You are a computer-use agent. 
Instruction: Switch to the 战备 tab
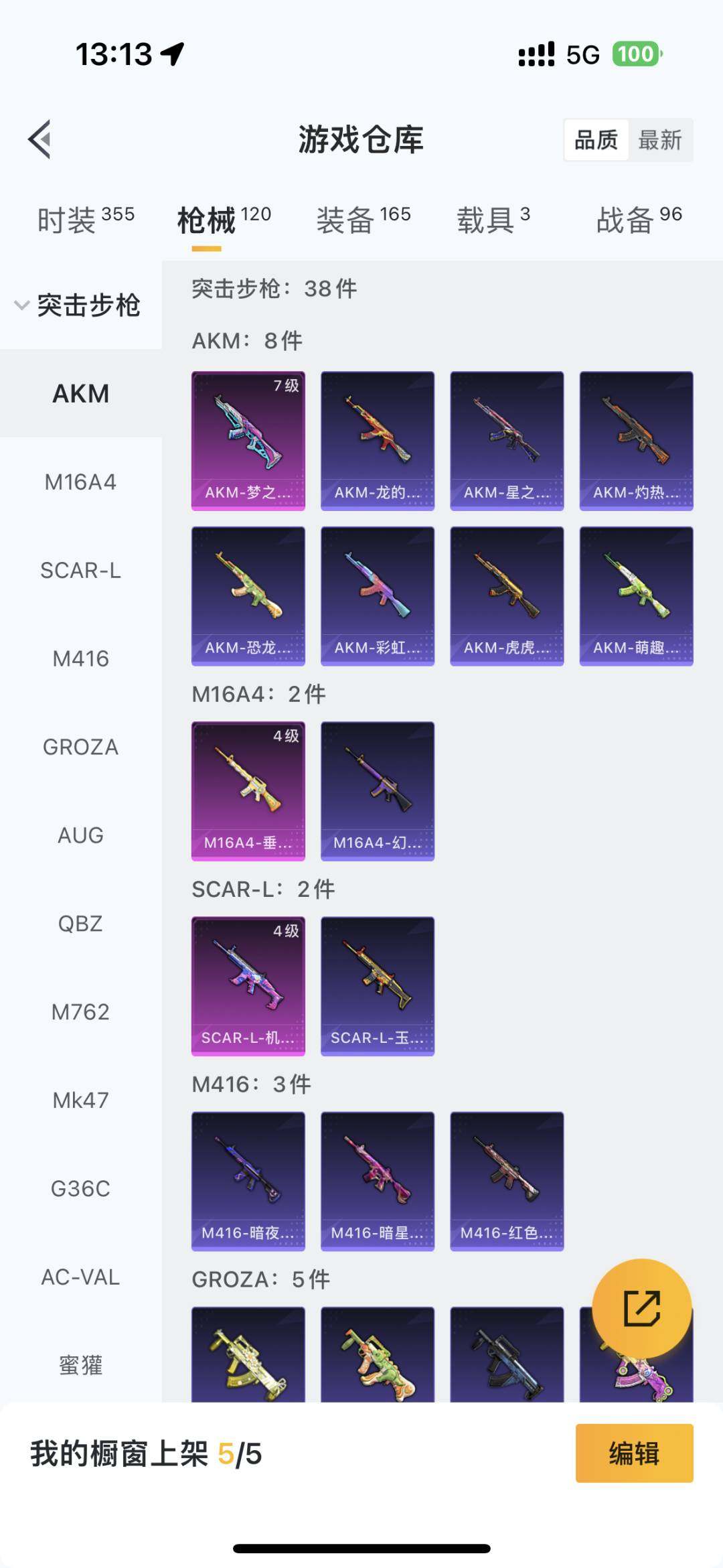coord(639,219)
